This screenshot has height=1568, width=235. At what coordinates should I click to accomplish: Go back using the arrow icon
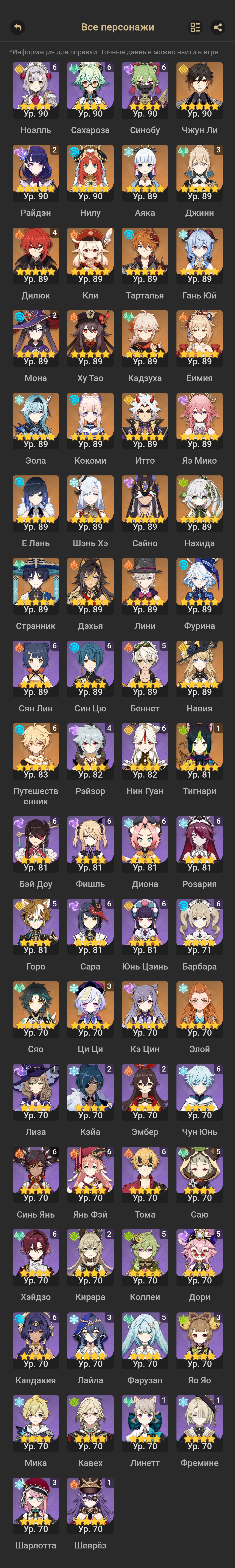tap(18, 27)
